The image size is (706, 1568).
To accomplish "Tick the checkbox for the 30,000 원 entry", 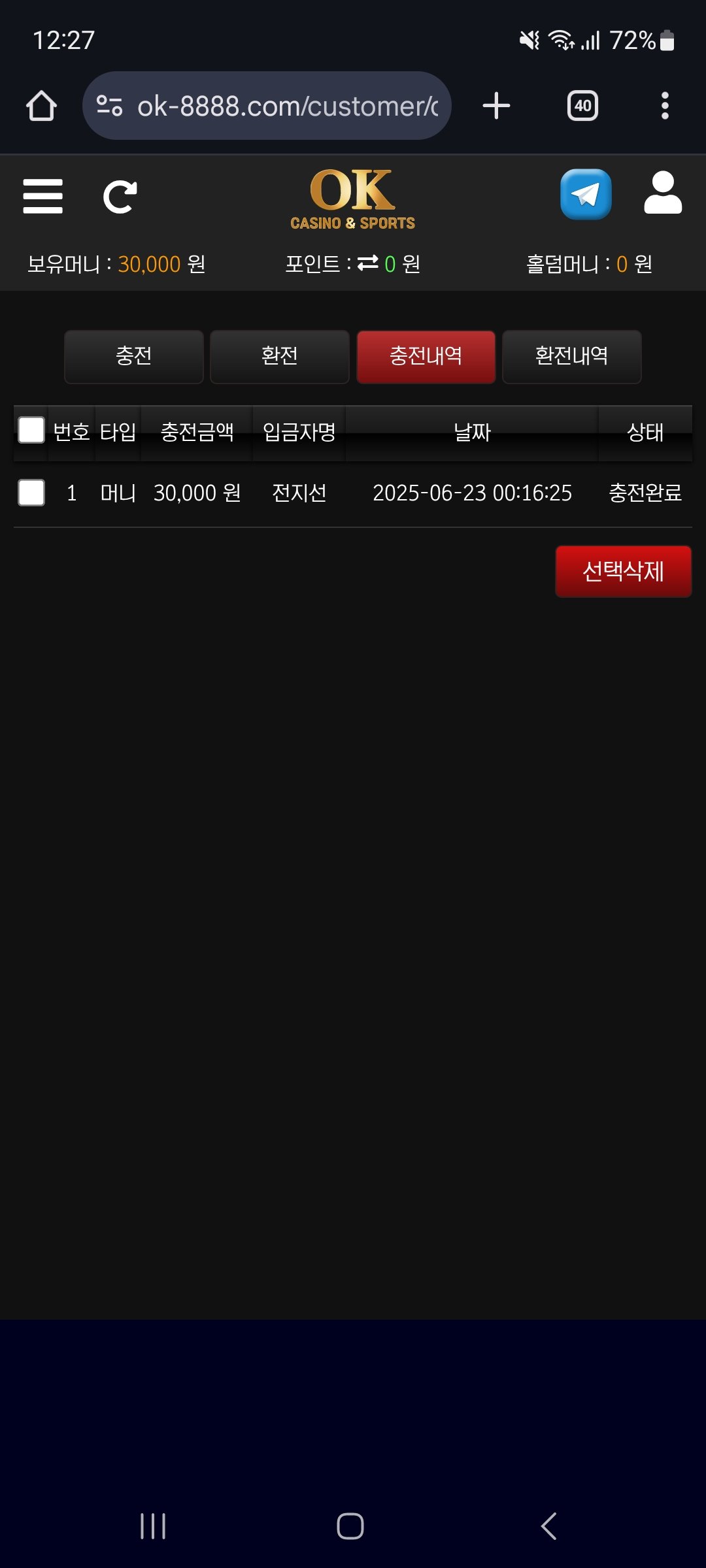I will pos(31,493).
